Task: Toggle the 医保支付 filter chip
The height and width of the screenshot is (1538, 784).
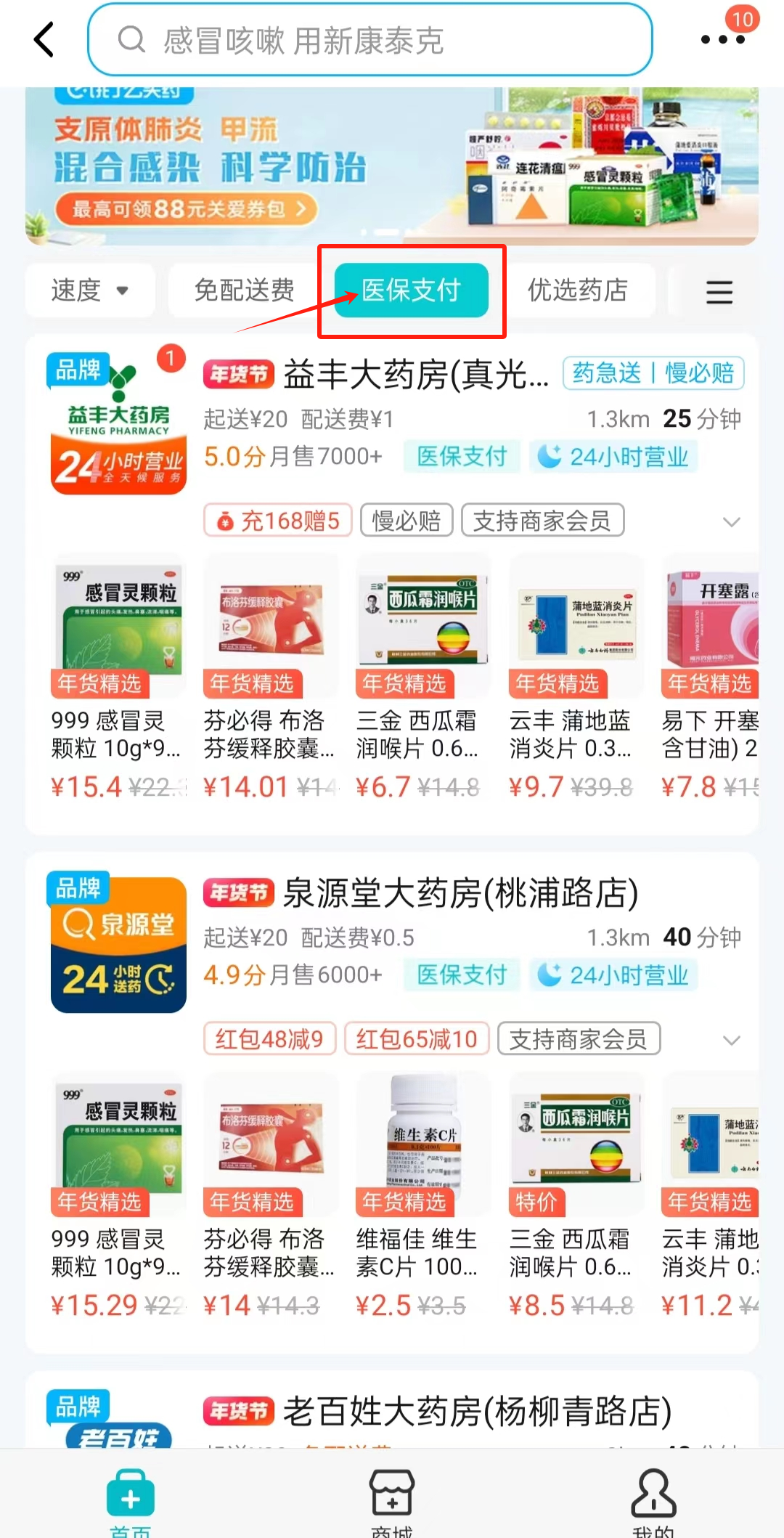Action: [411, 290]
